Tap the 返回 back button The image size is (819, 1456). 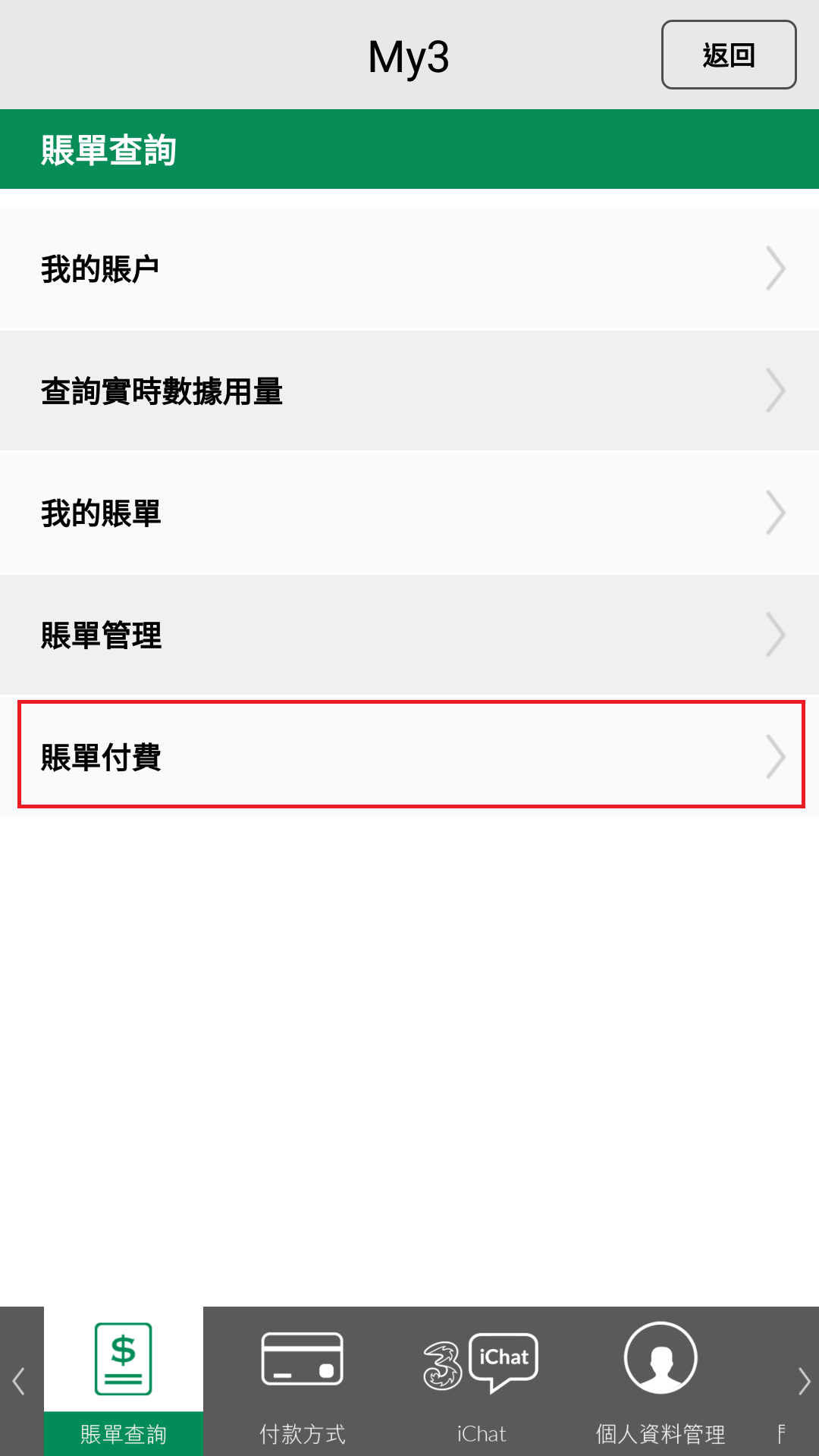click(x=729, y=55)
